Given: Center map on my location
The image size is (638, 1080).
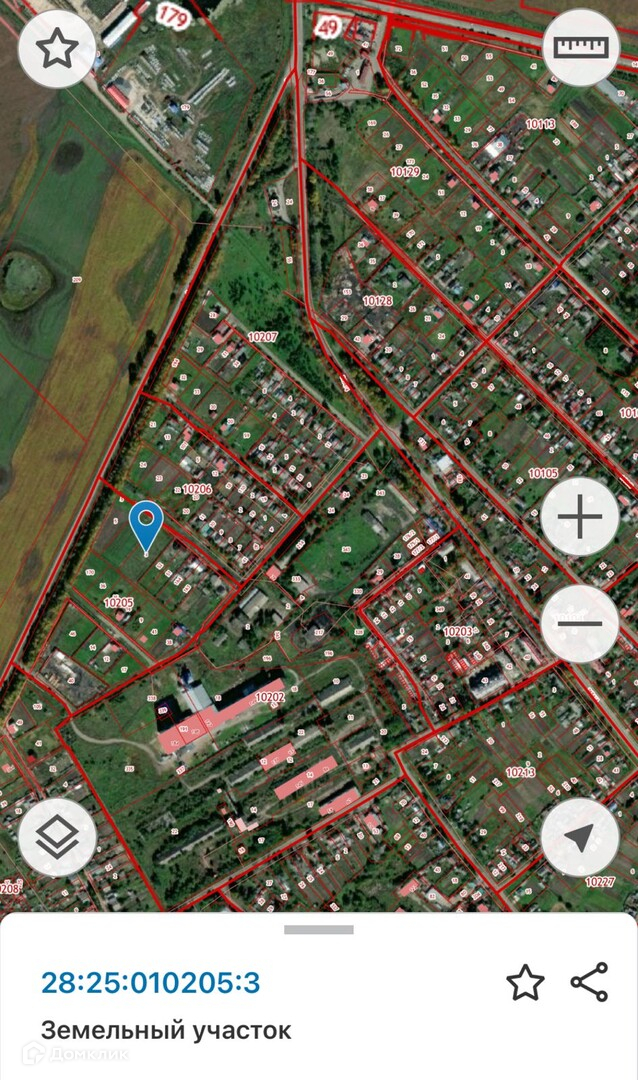Looking at the screenshot, I should pyautogui.click(x=580, y=838).
